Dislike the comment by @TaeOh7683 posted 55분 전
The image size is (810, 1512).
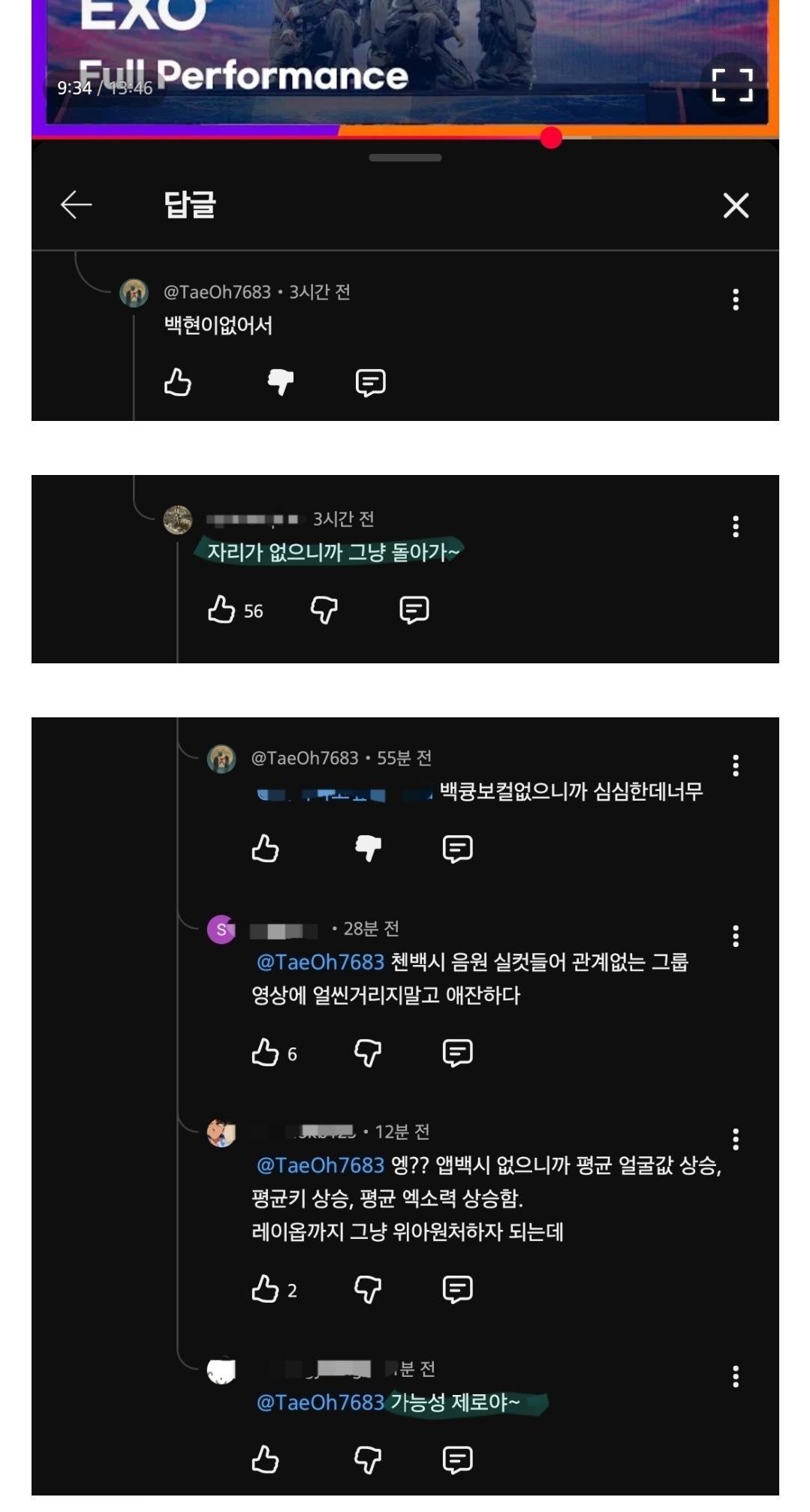pos(367,849)
